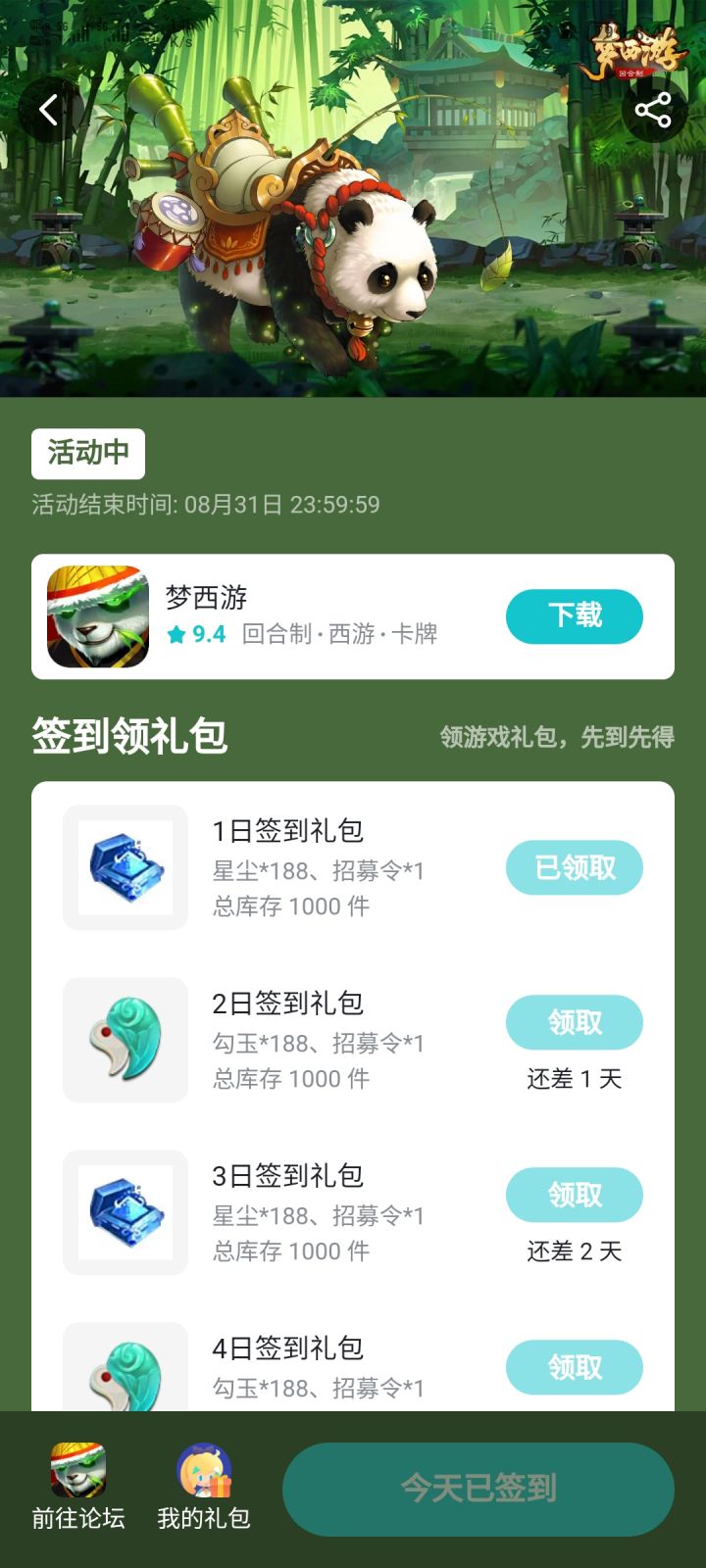The image size is (706, 1568).
Task: Tap the 下载 download button
Action: [x=574, y=616]
